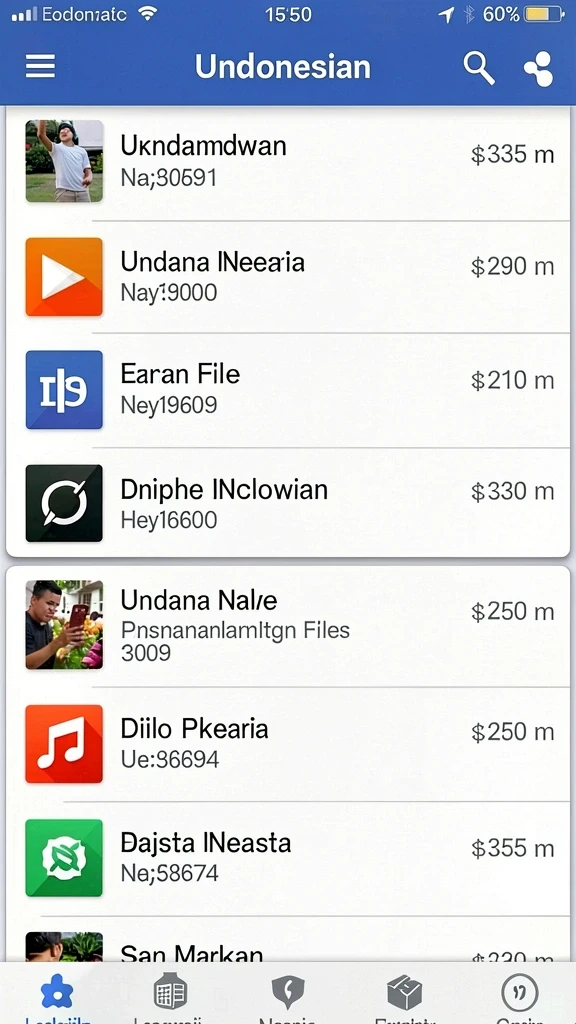Open the hamburger drawer menu

pyautogui.click(x=40, y=66)
